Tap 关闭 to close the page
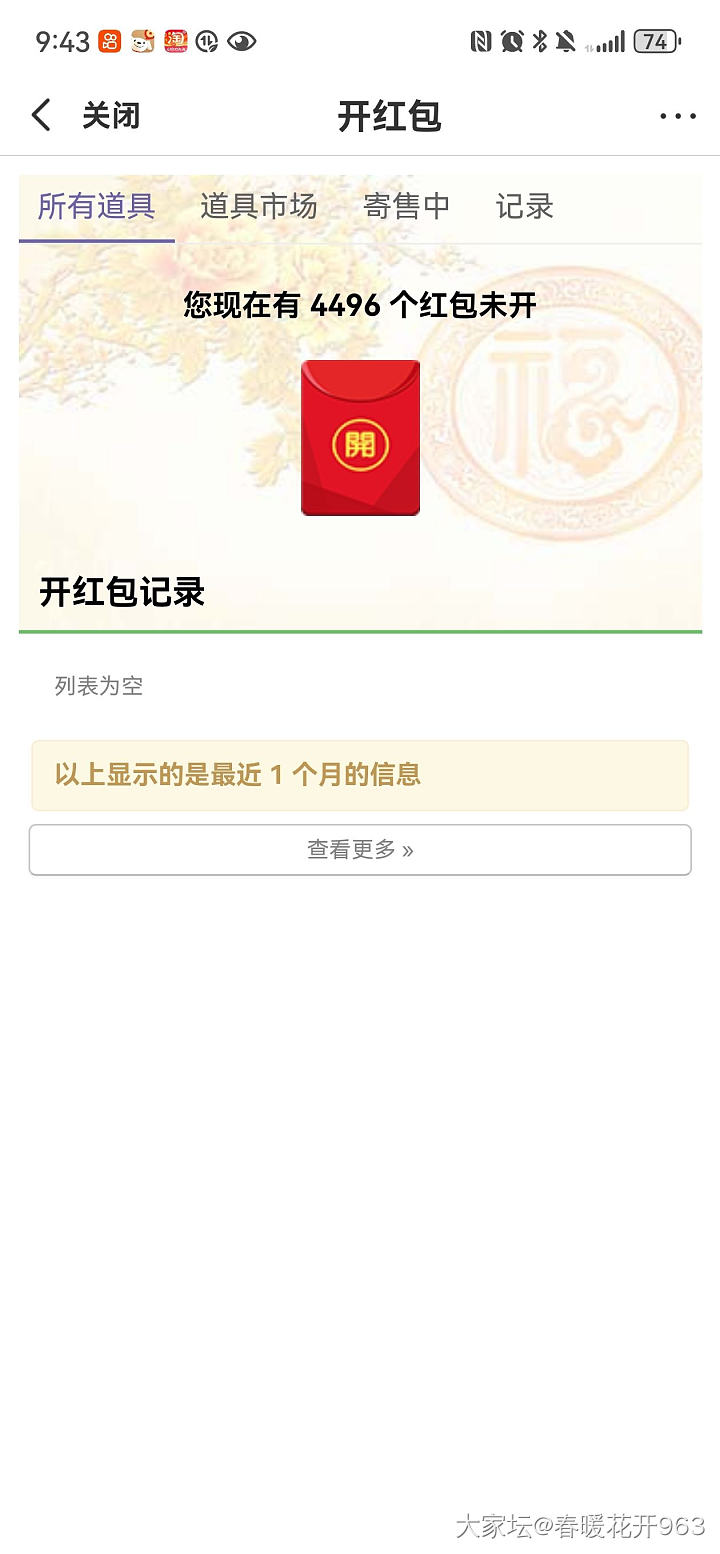Image resolution: width=720 pixels, height=1554 pixels. pyautogui.click(x=111, y=116)
